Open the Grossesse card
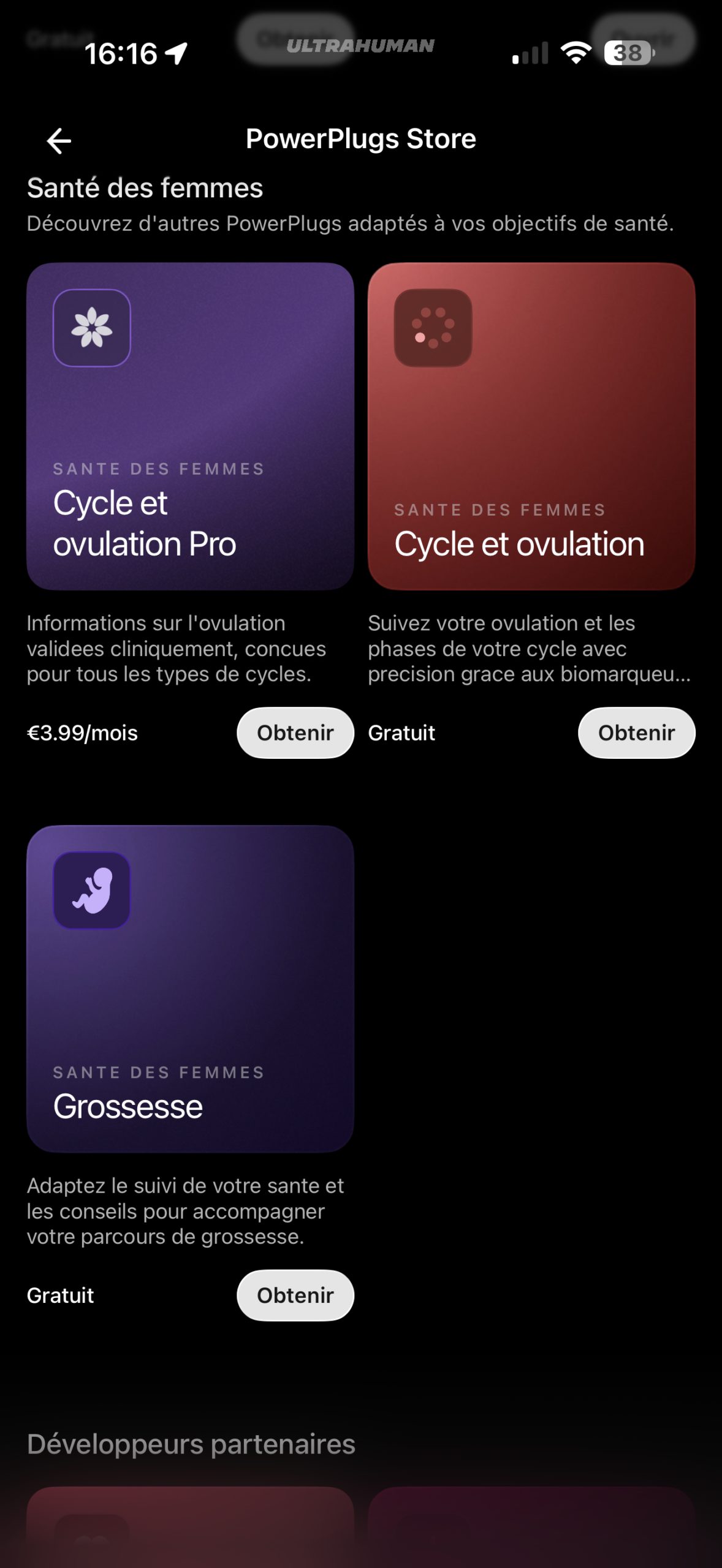722x1568 pixels. [190, 988]
